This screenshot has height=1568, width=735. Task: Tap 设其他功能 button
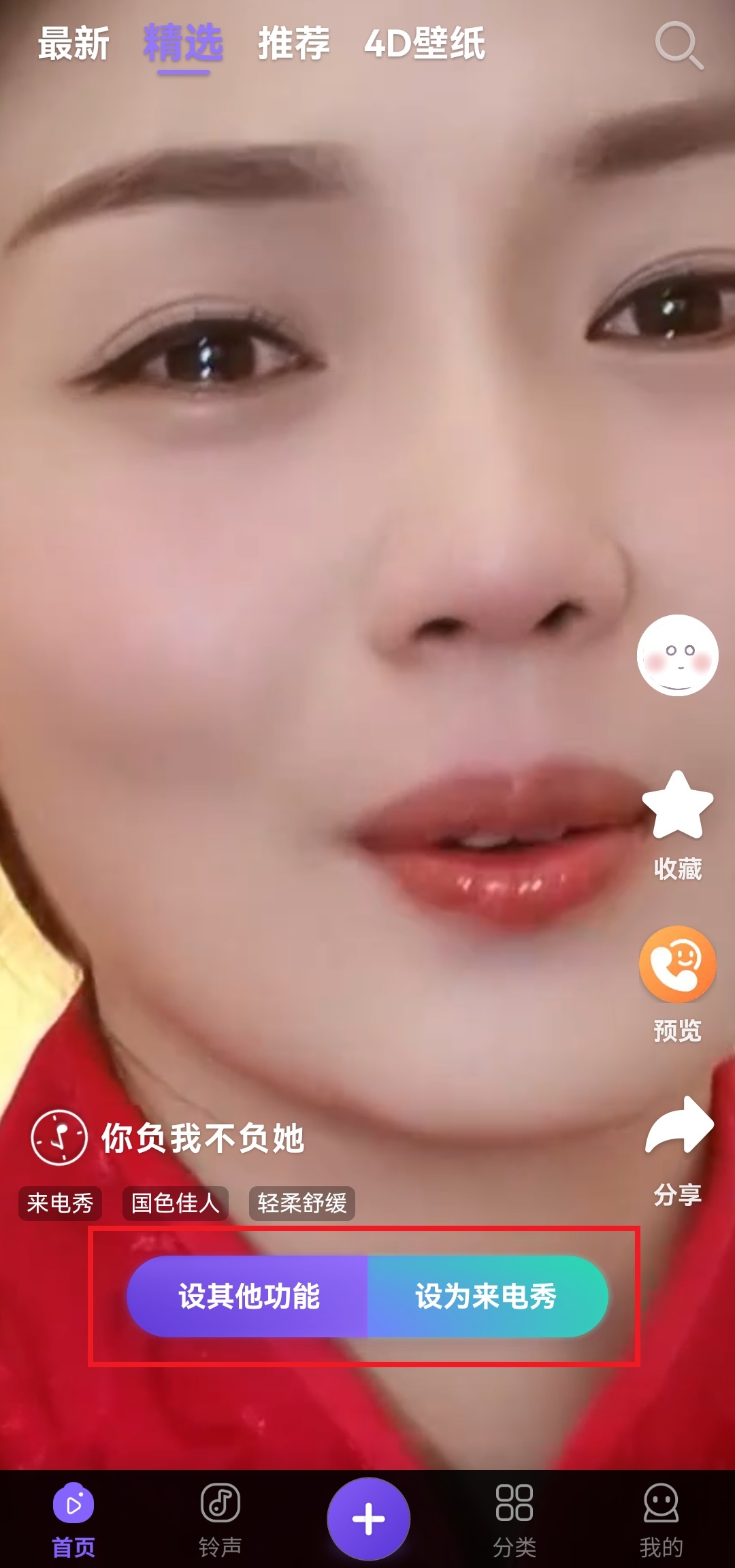pyautogui.click(x=248, y=1296)
